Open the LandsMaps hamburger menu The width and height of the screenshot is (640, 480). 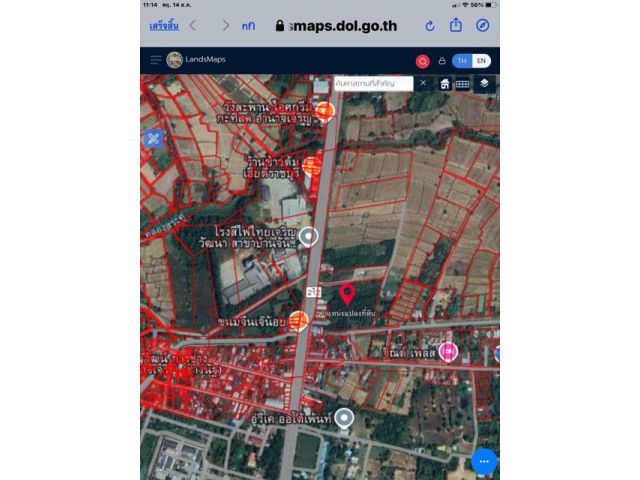point(156,60)
